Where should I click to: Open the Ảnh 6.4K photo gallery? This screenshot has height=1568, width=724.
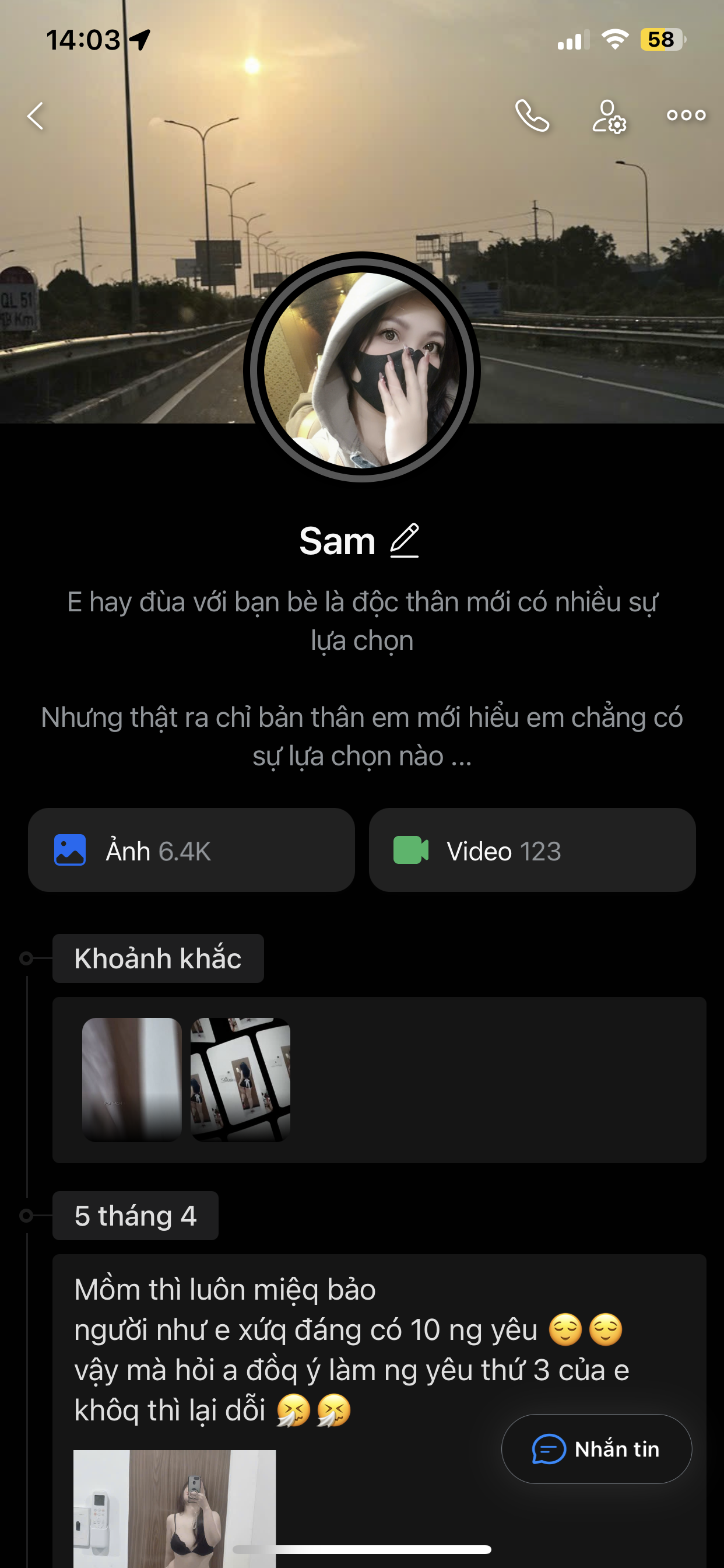click(191, 850)
